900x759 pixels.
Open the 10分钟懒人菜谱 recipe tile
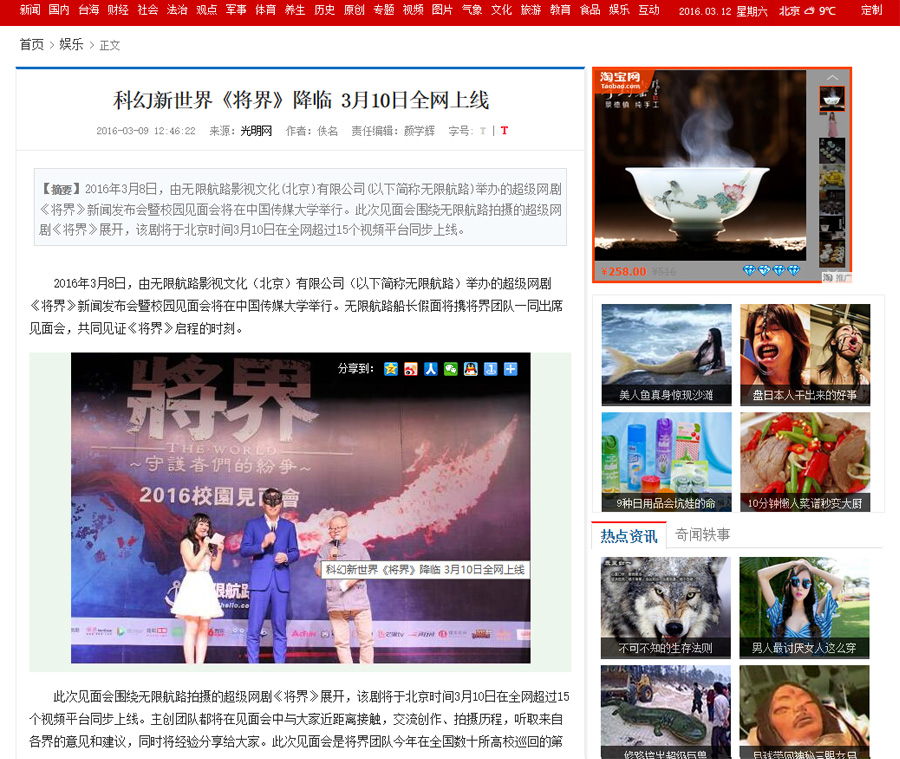[805, 462]
